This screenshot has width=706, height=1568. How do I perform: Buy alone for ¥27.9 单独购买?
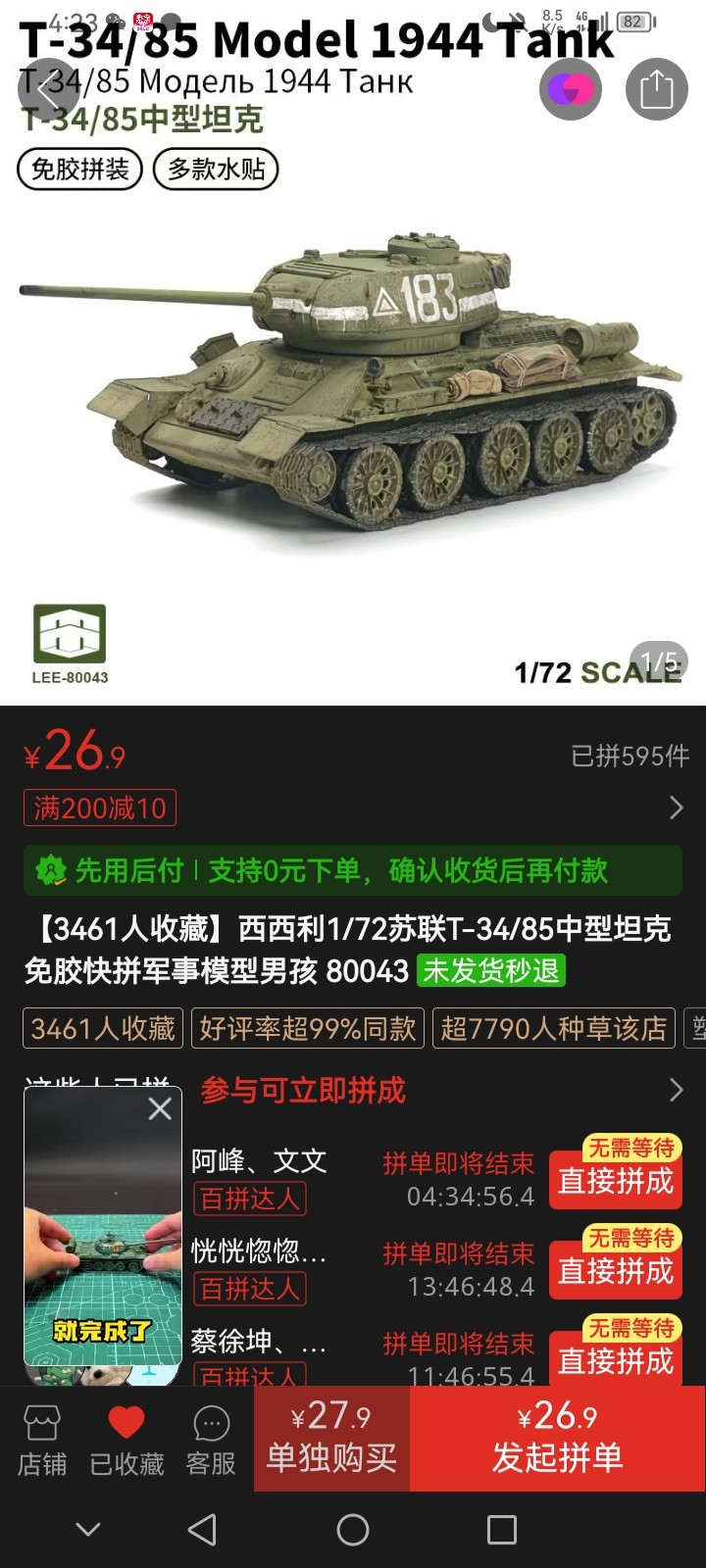click(331, 1439)
